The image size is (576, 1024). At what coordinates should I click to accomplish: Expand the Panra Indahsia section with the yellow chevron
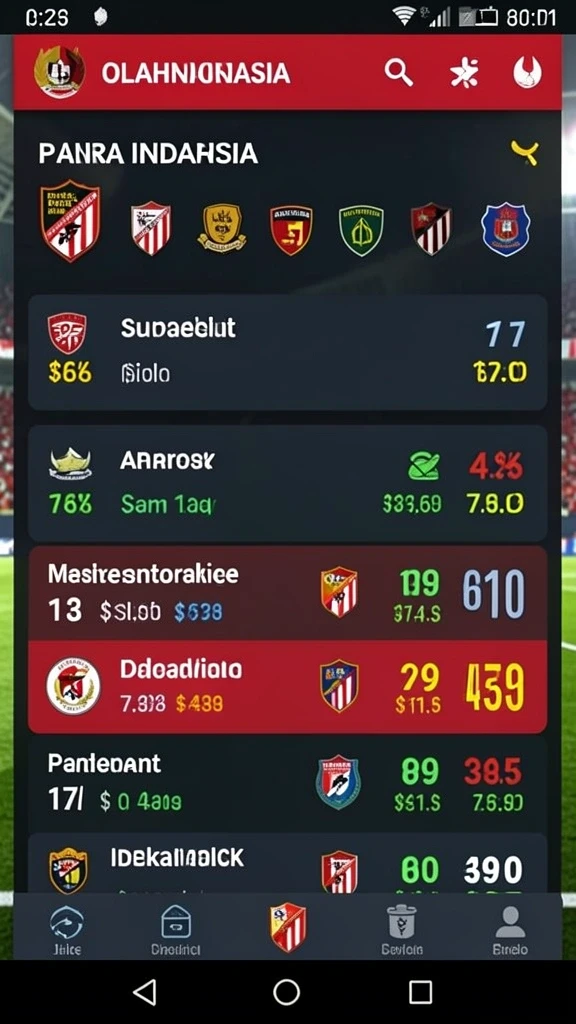click(524, 153)
